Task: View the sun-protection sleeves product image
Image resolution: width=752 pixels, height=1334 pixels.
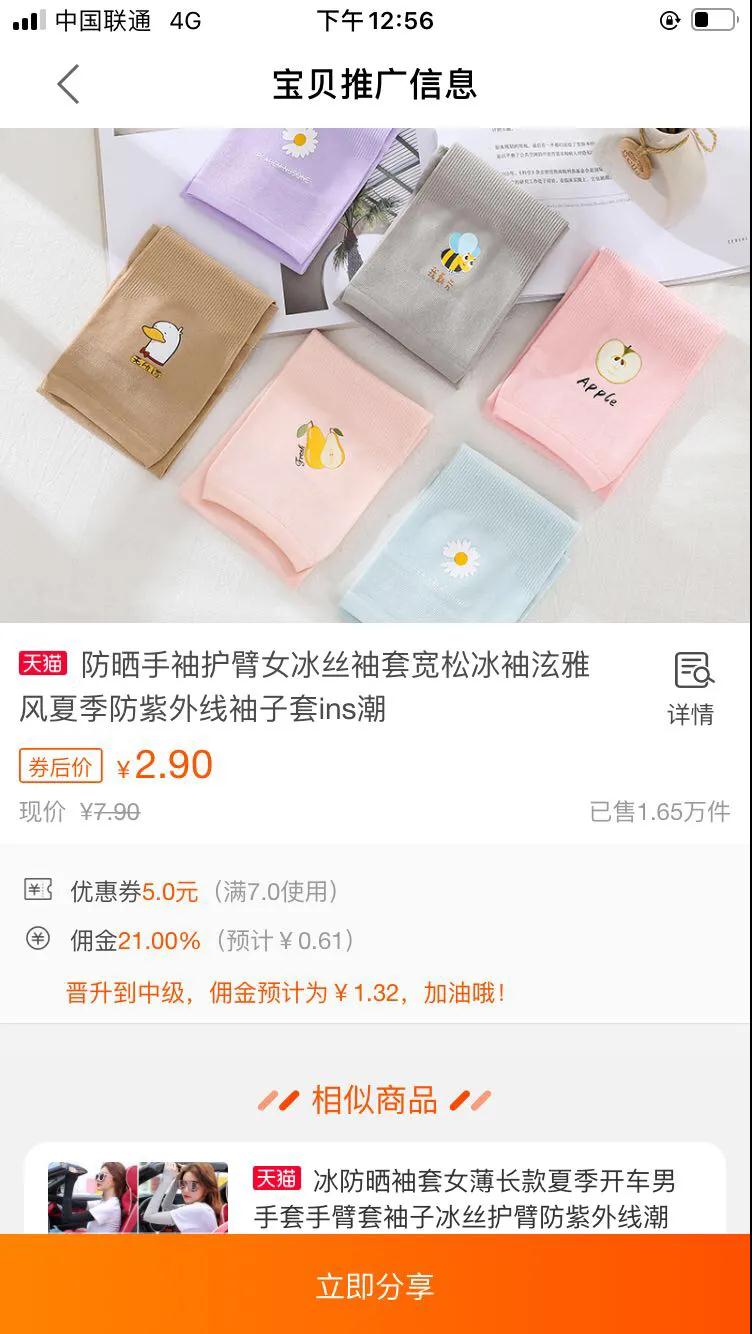Action: [x=376, y=375]
